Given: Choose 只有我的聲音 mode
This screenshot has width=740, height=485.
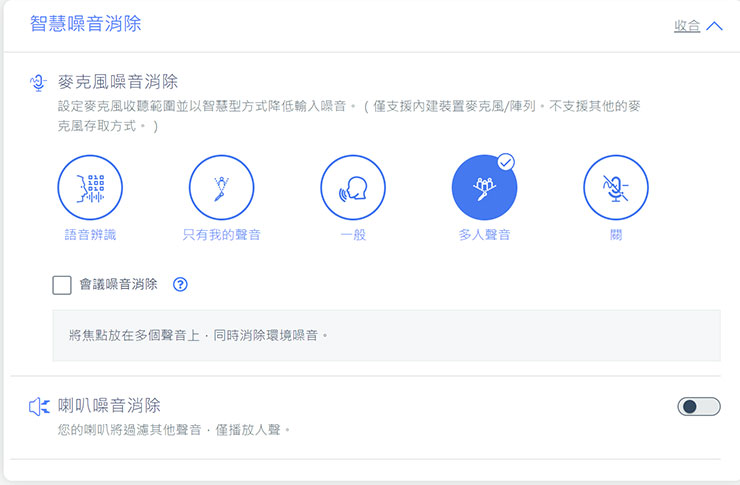Looking at the screenshot, I should [x=221, y=187].
